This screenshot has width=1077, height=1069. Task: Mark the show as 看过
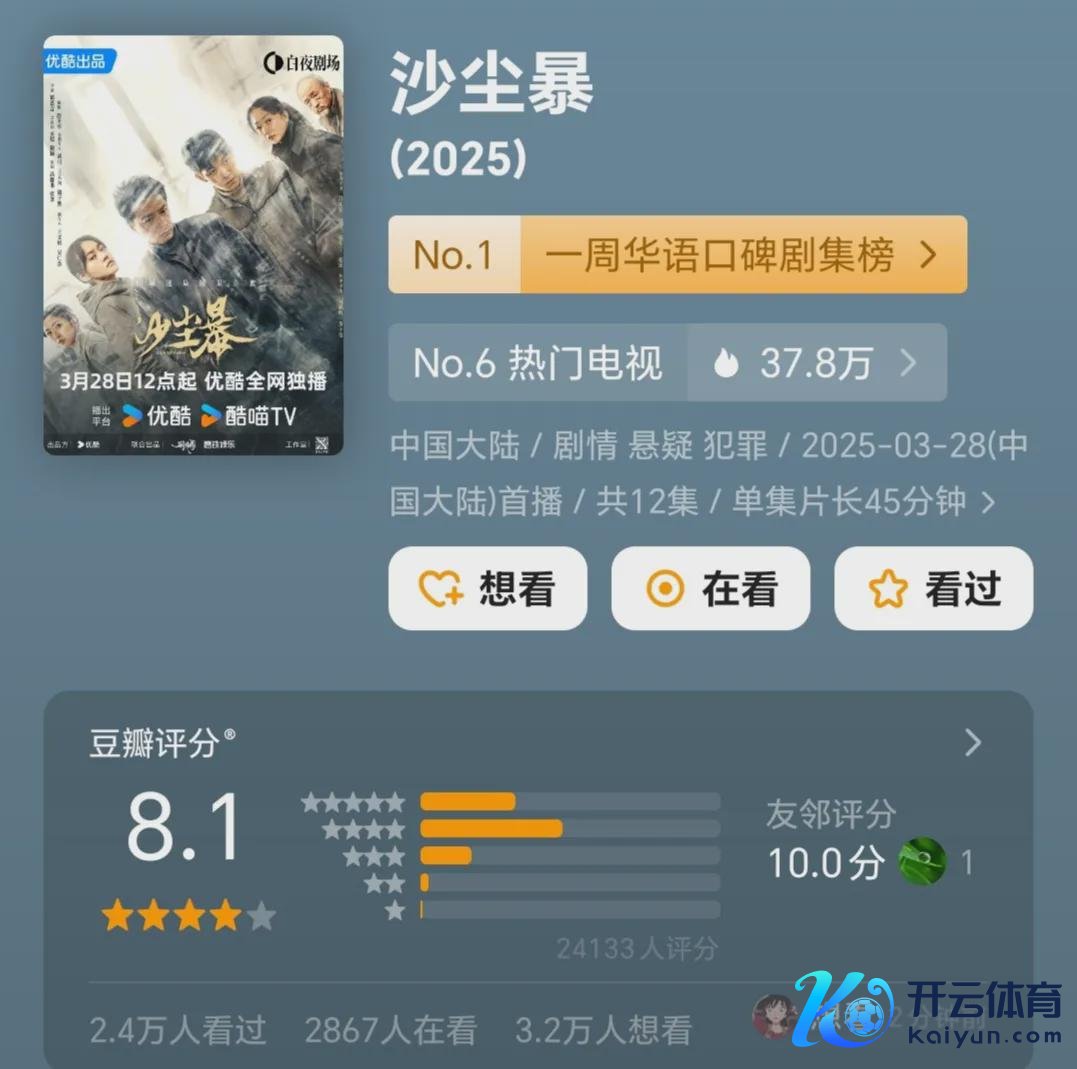[933, 589]
